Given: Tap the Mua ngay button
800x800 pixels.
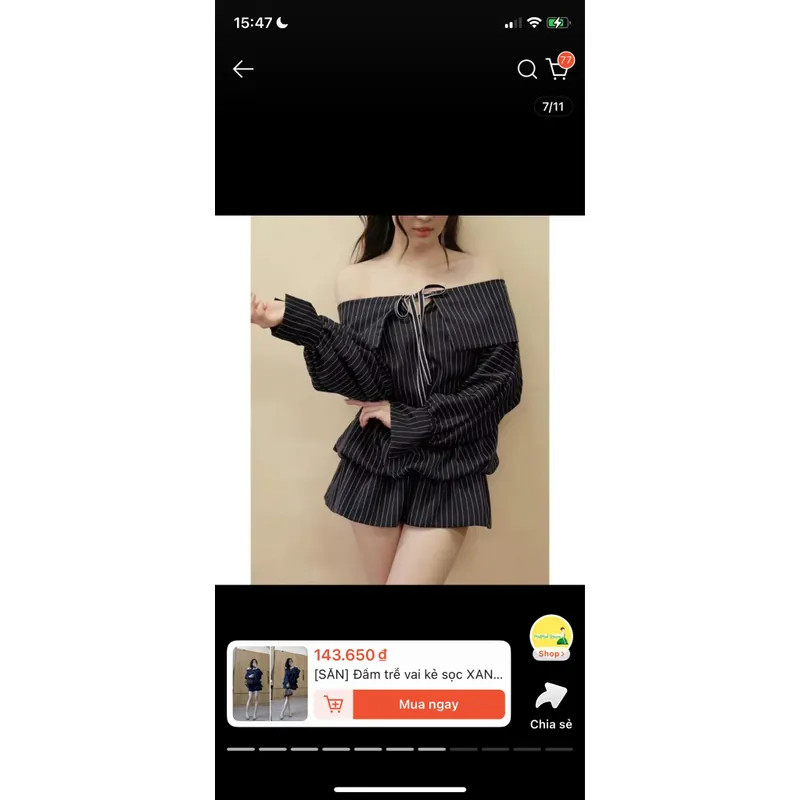Looking at the screenshot, I should coord(428,704).
